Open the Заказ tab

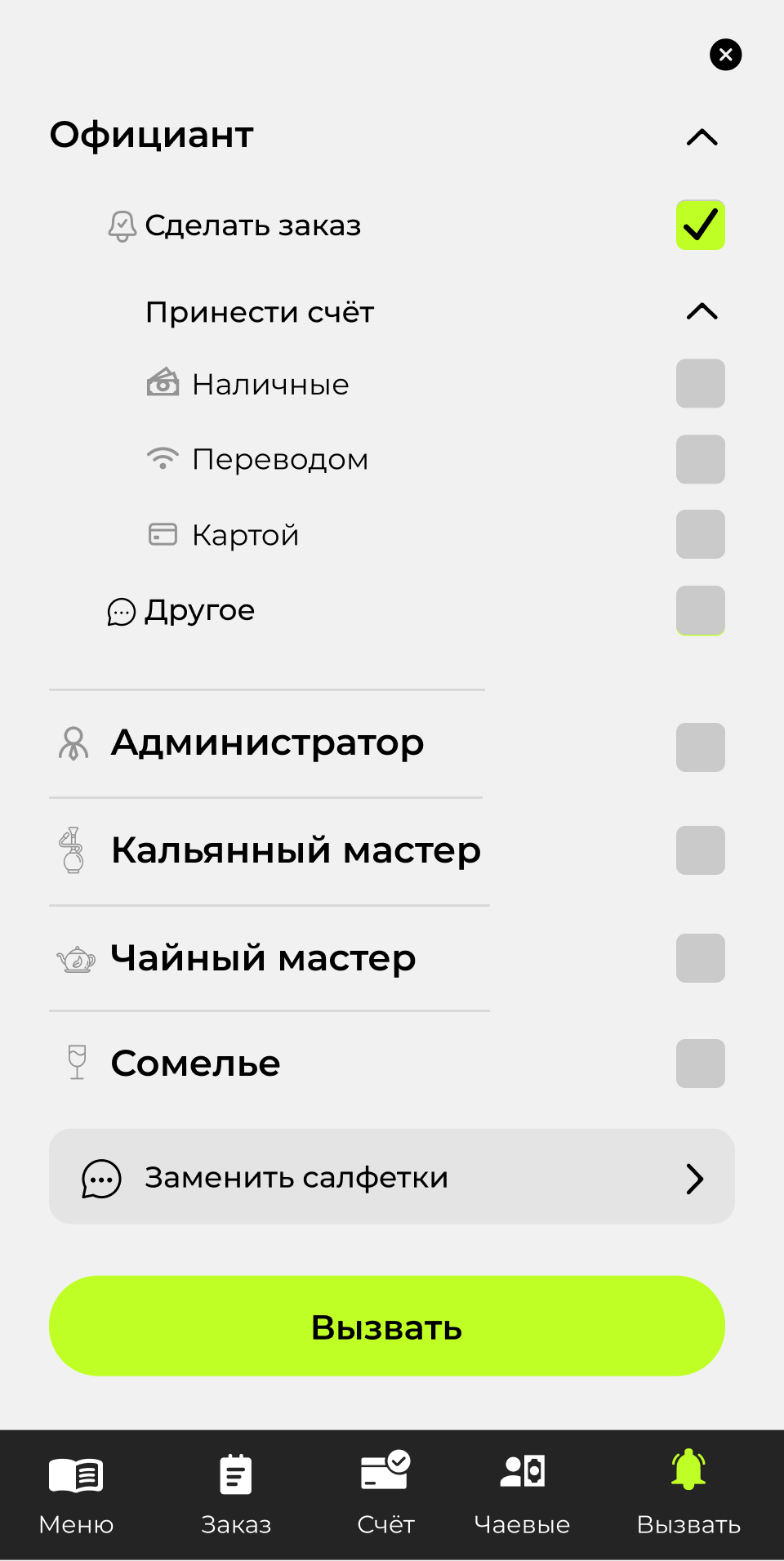[x=236, y=1495]
